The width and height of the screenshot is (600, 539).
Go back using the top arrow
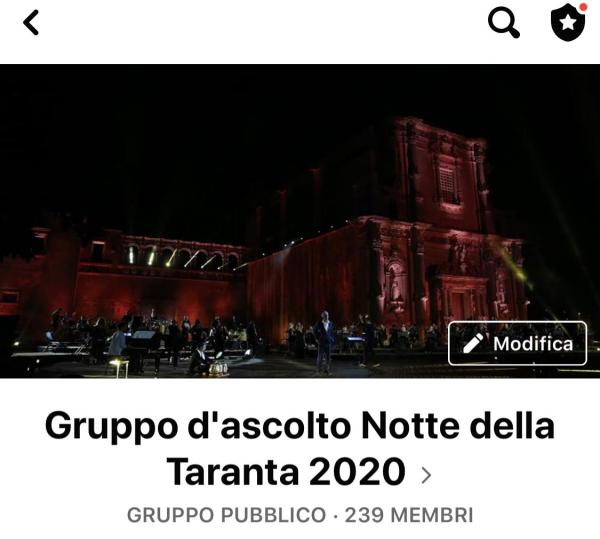point(31,22)
